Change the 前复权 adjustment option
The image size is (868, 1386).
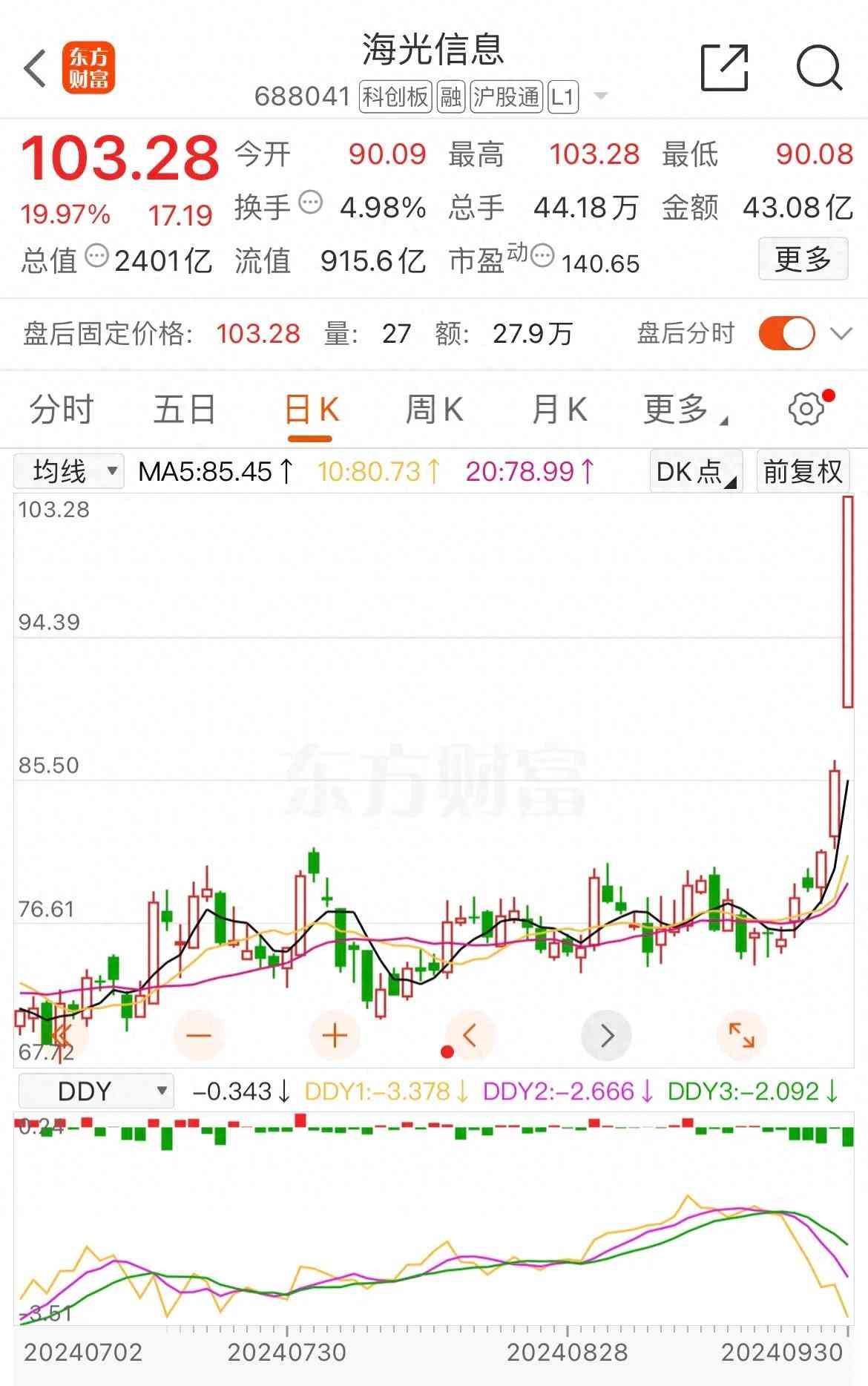pos(803,471)
